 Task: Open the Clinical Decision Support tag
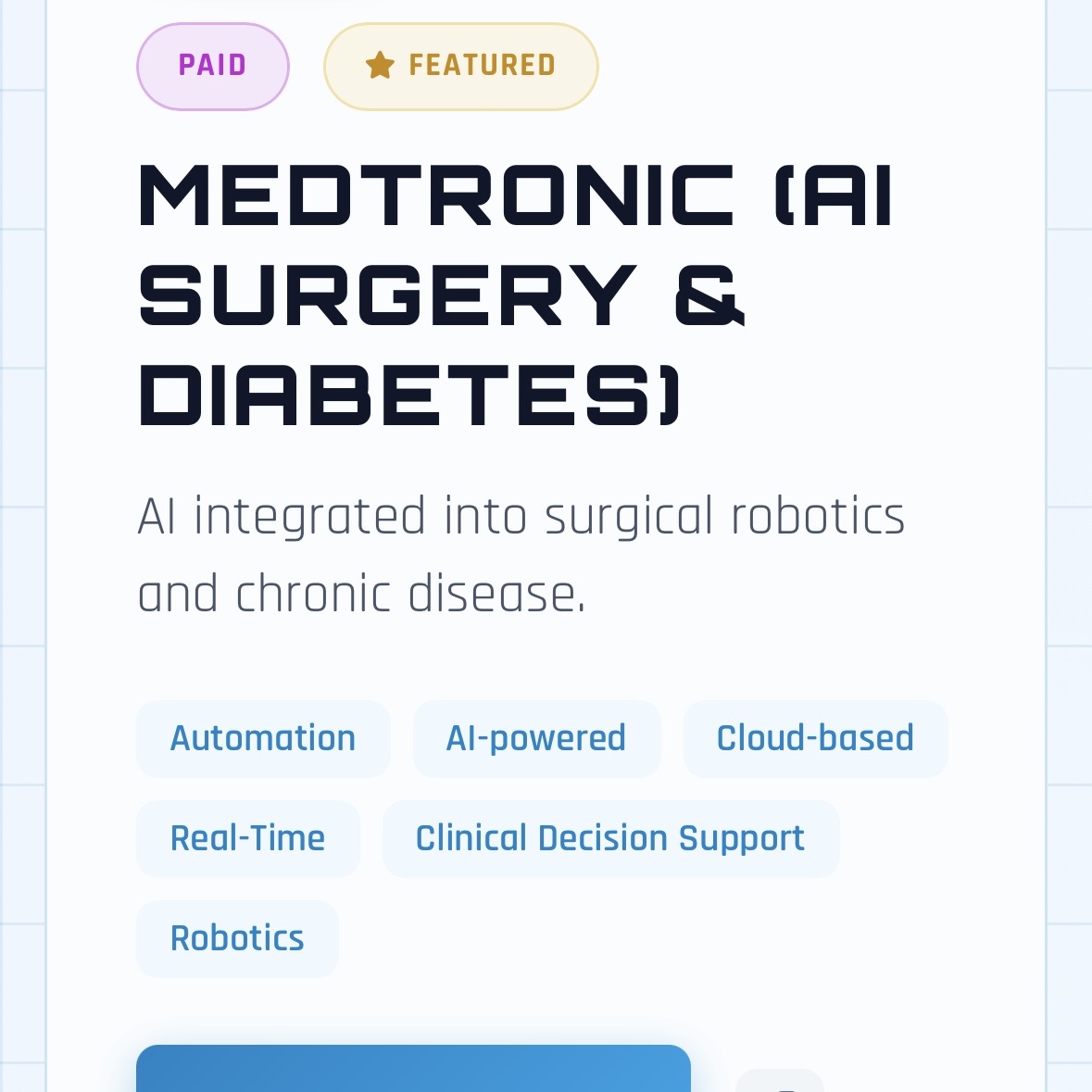[x=610, y=838]
